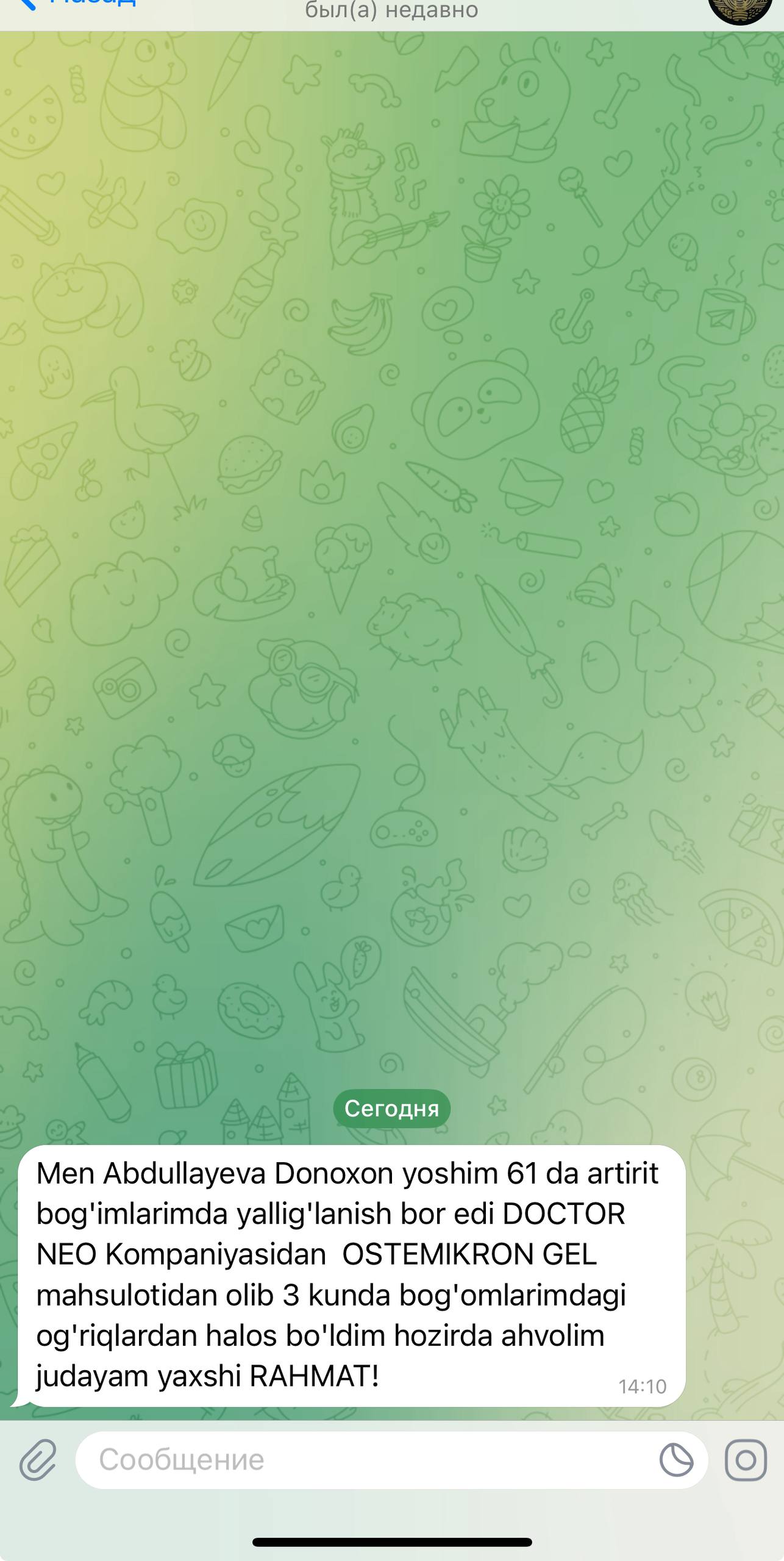Screen dimensions: 784x1561
Task: Open the attachment paperclip menu
Action: pos(38,1460)
